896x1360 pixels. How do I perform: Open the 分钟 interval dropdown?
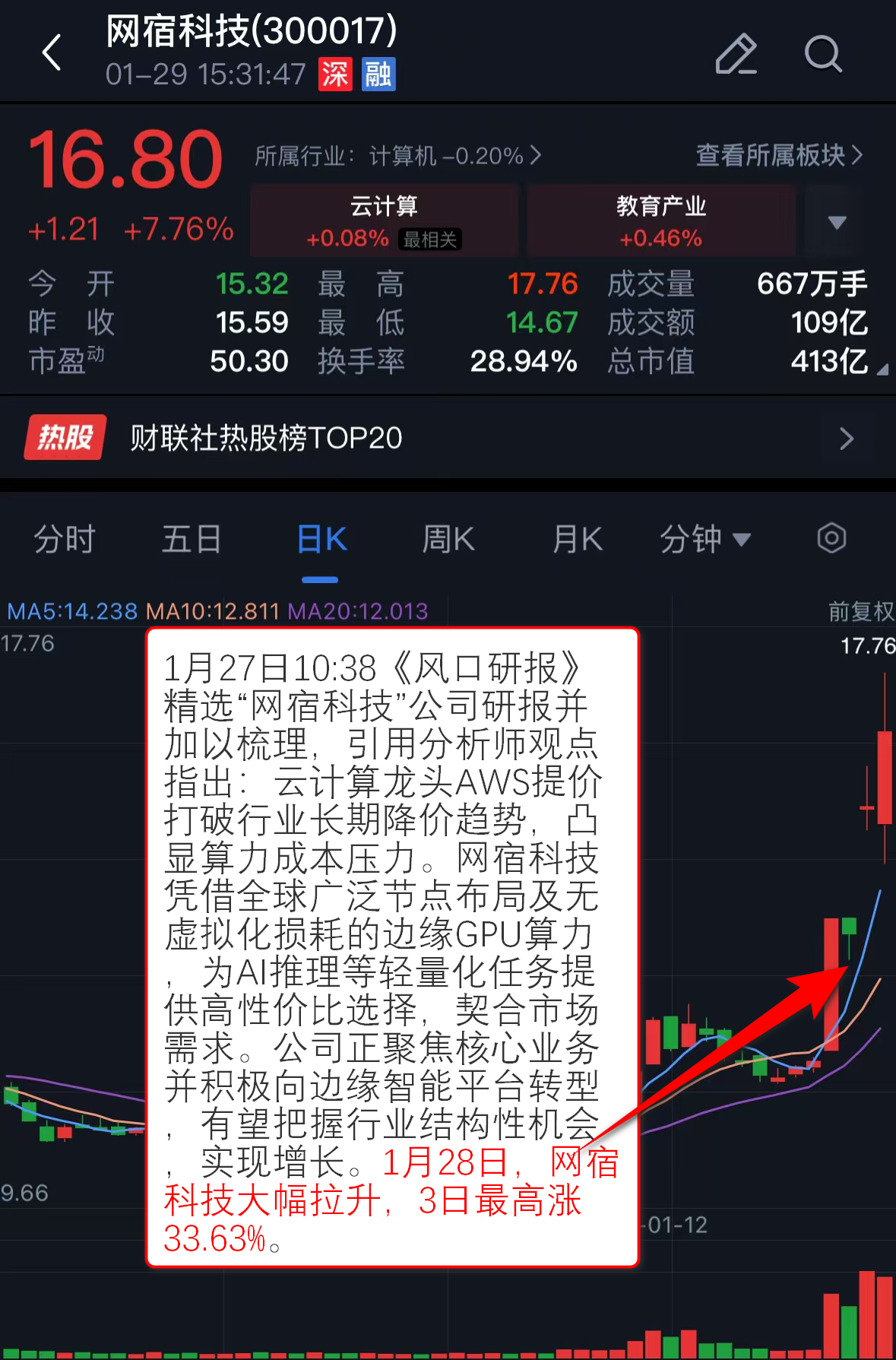click(704, 540)
